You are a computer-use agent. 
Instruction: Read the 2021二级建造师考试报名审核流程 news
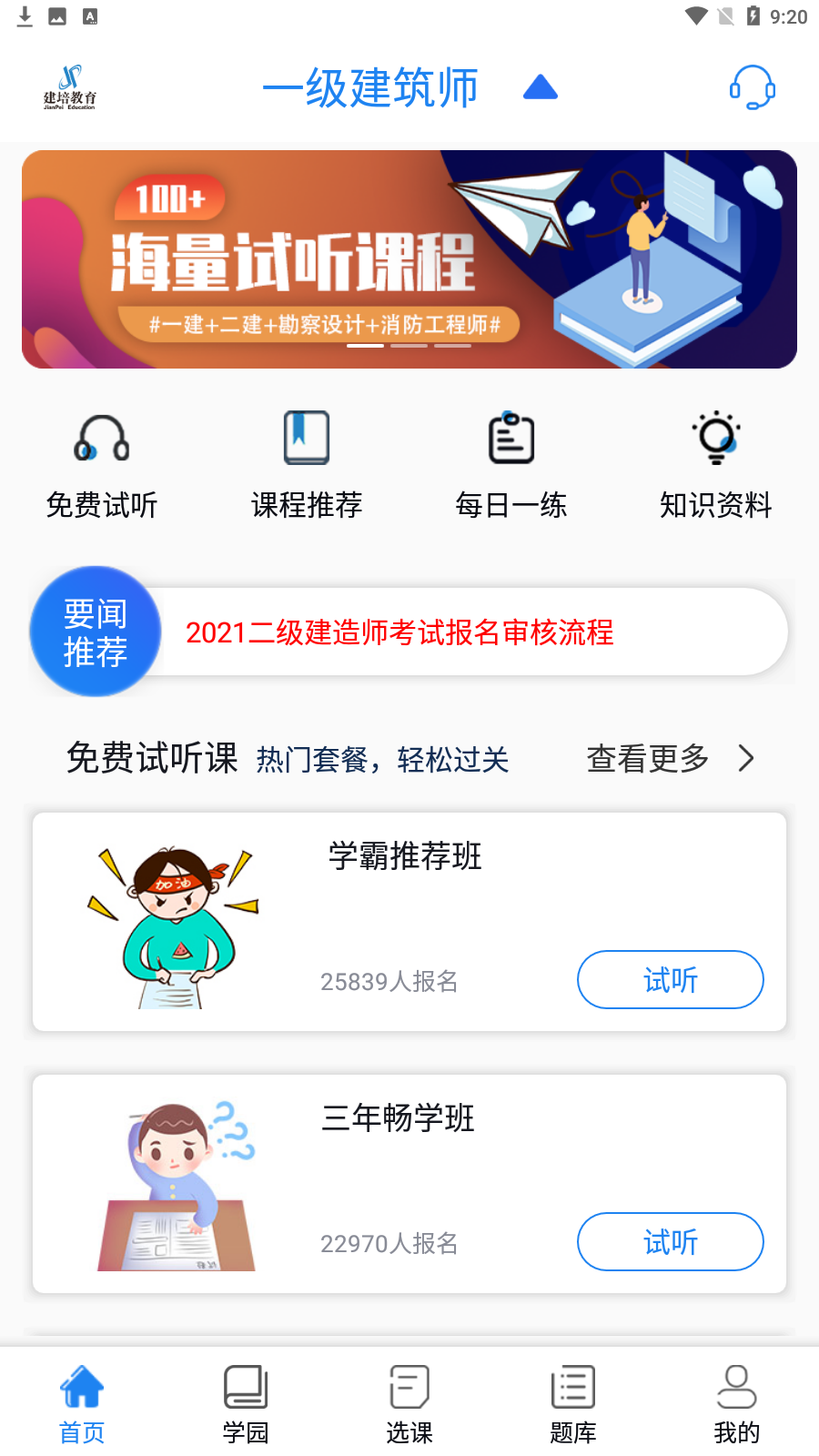point(400,632)
